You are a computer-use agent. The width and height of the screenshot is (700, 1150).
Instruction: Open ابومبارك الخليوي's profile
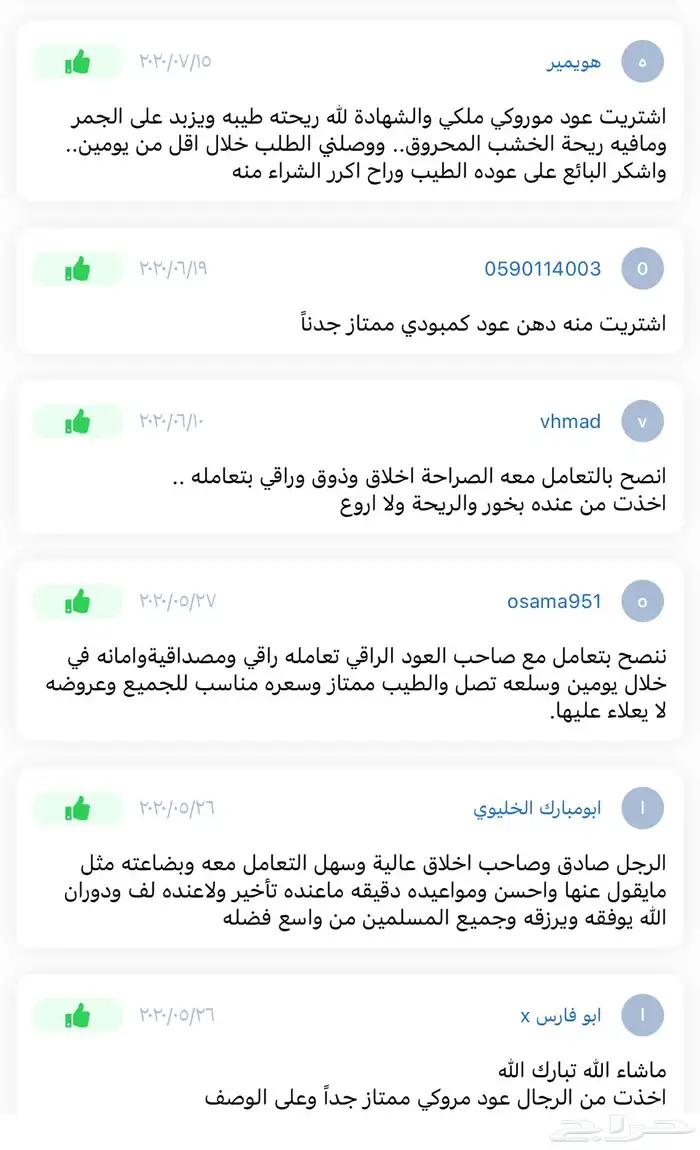(537, 808)
